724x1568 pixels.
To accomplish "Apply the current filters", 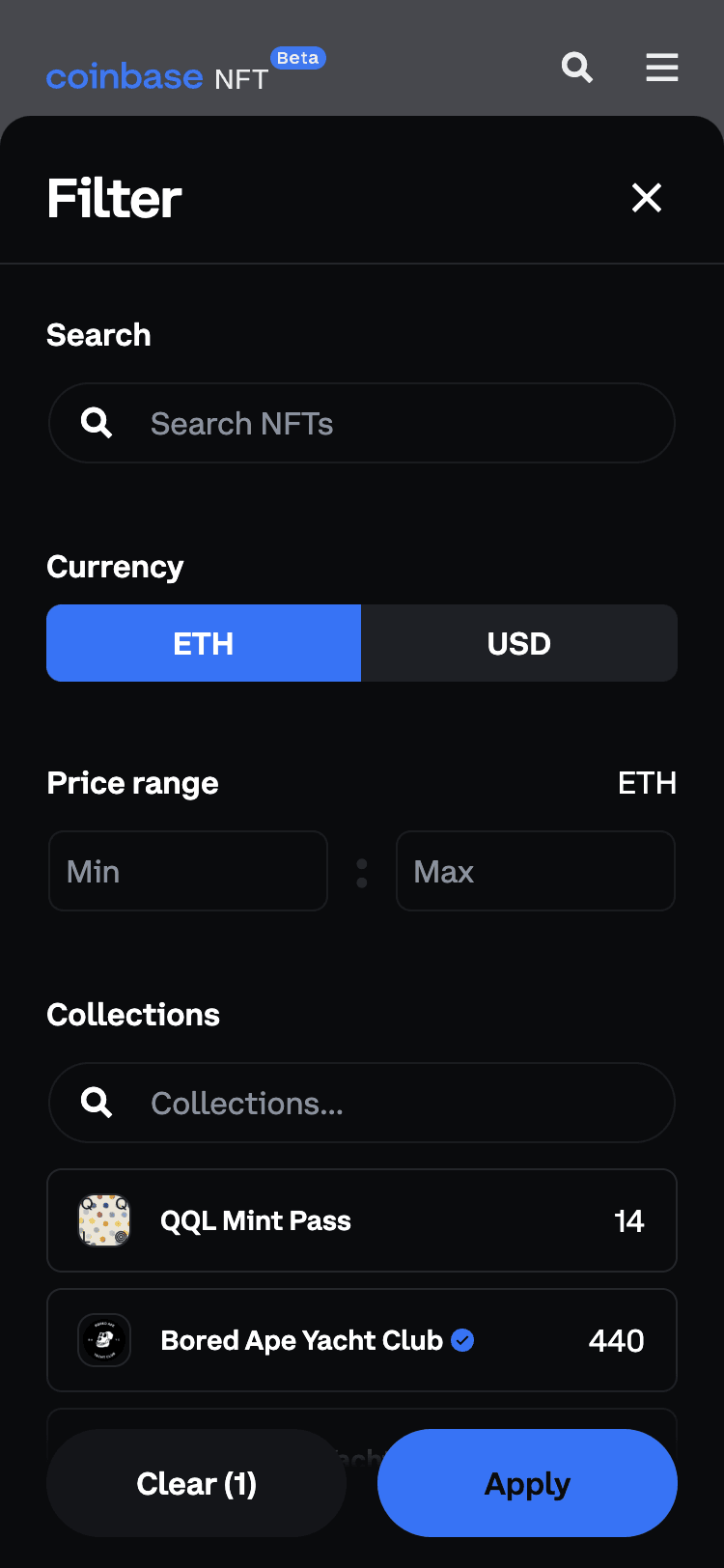I will pos(527,1483).
